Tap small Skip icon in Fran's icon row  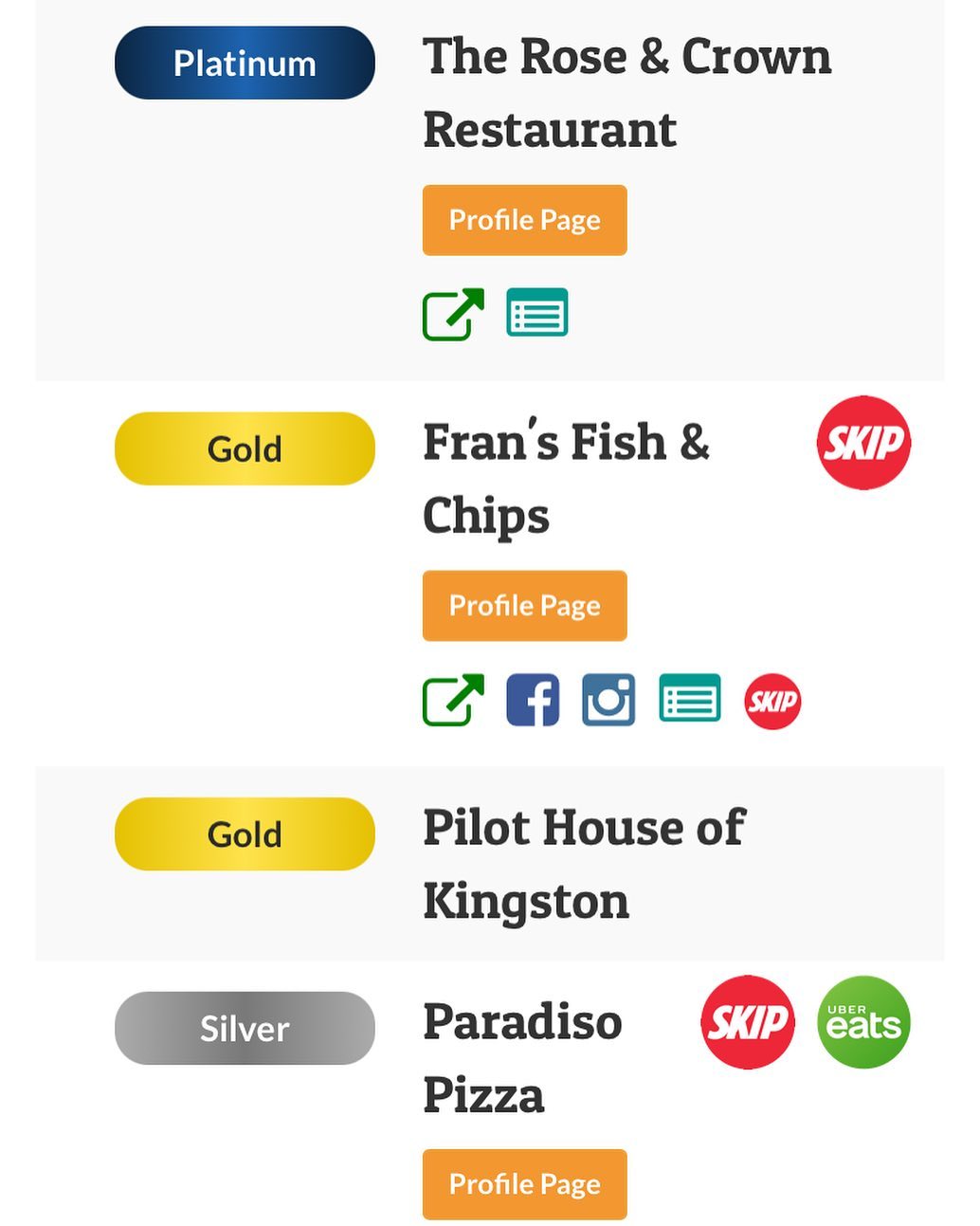click(x=772, y=702)
